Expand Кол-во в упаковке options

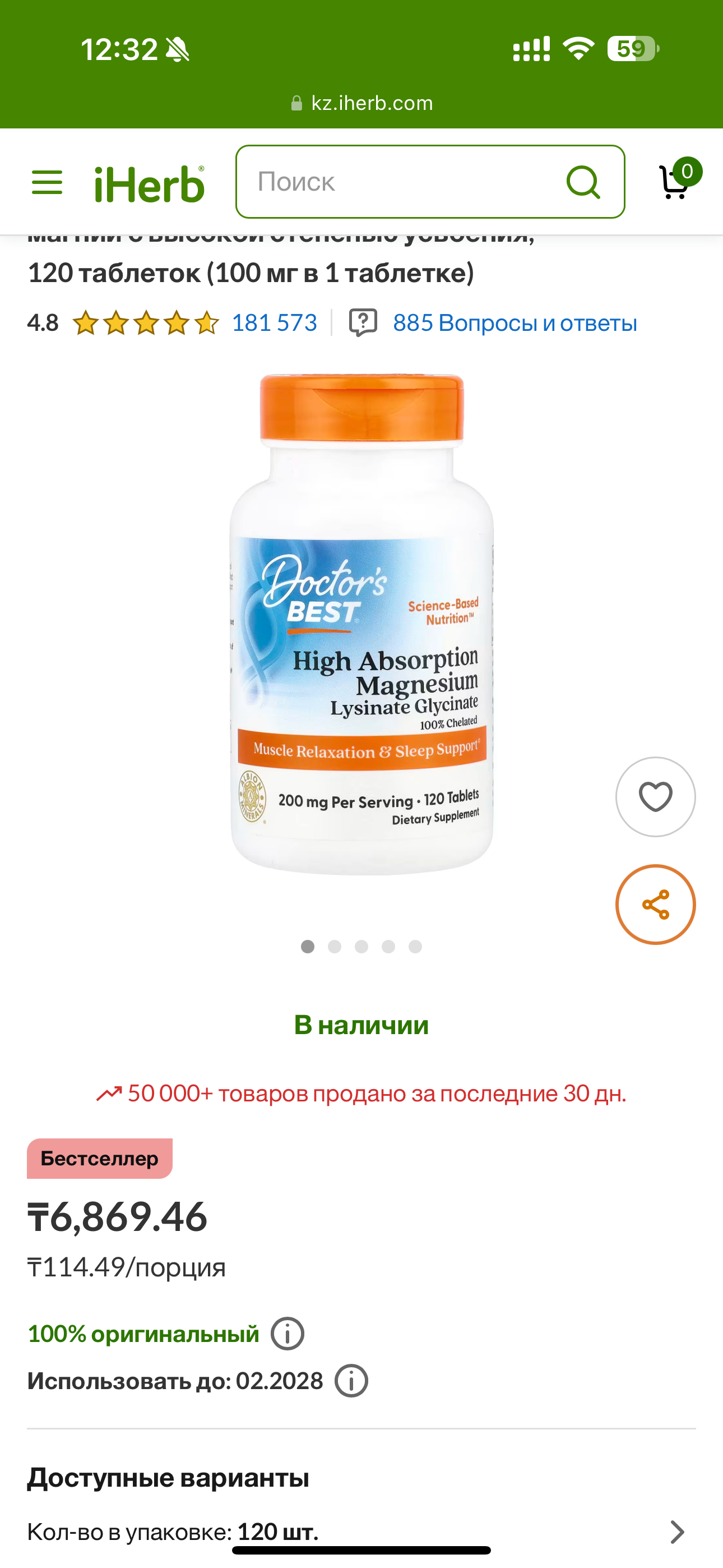pyautogui.click(x=675, y=1532)
